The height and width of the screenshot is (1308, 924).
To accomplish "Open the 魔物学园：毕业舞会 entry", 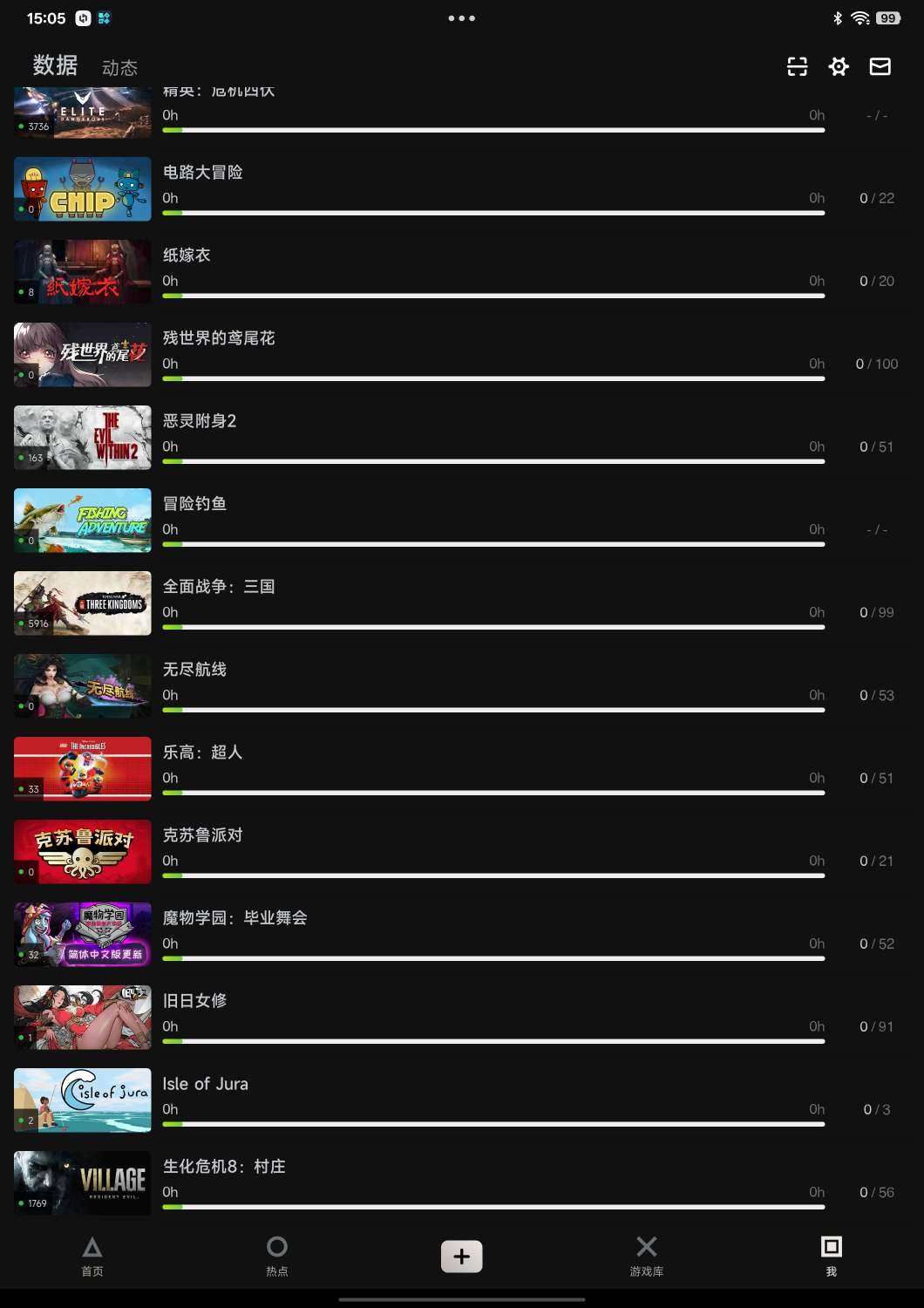I will click(x=235, y=917).
